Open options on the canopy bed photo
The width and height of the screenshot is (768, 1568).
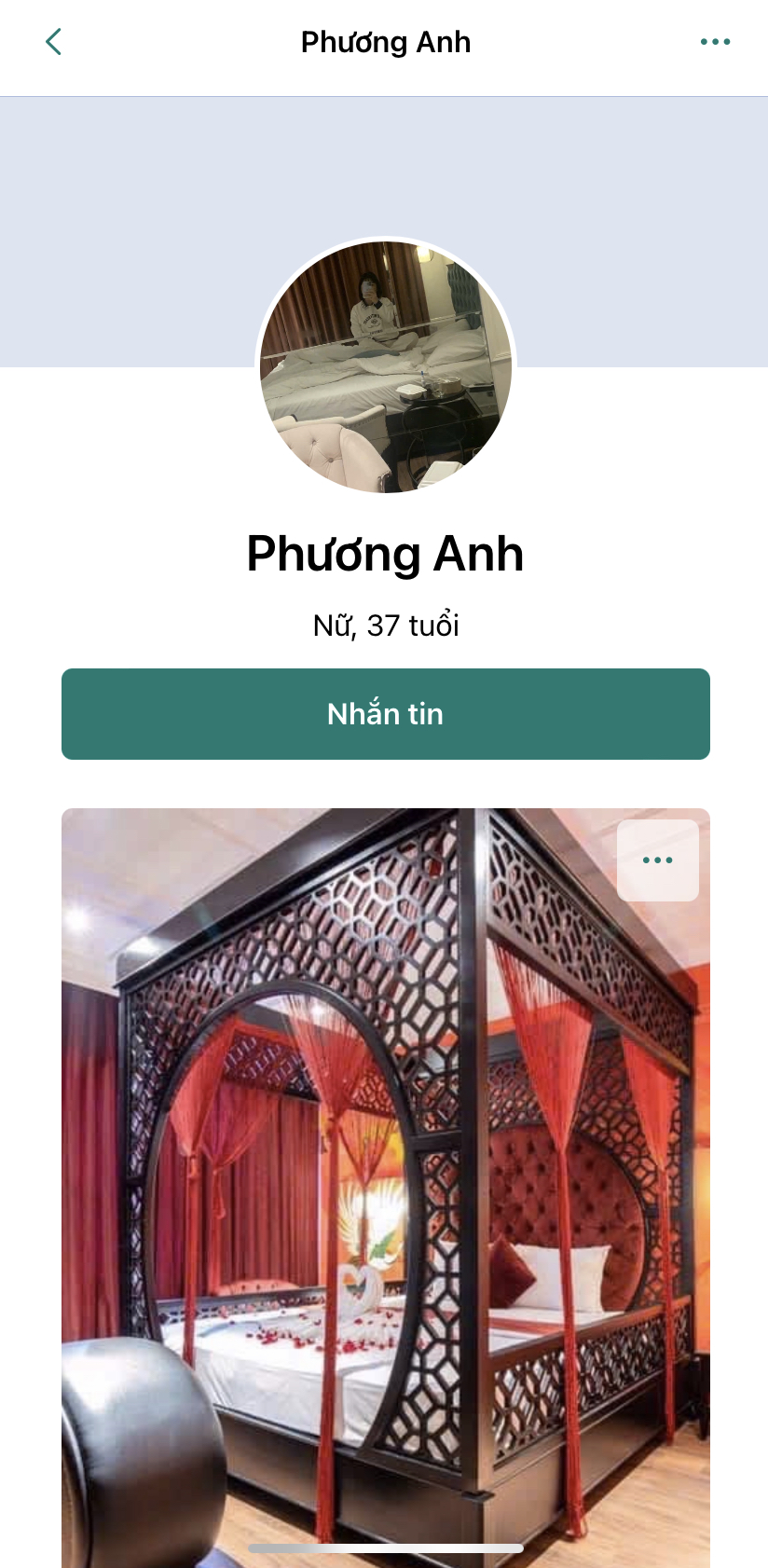(657, 860)
